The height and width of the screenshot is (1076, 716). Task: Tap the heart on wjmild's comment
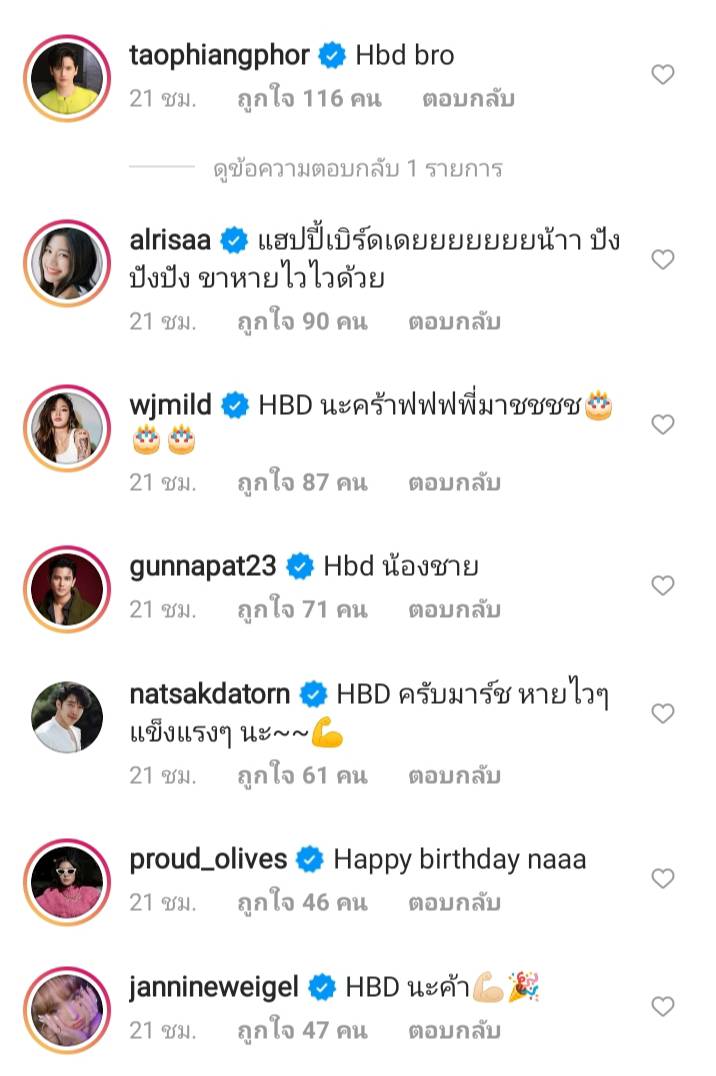(x=663, y=424)
